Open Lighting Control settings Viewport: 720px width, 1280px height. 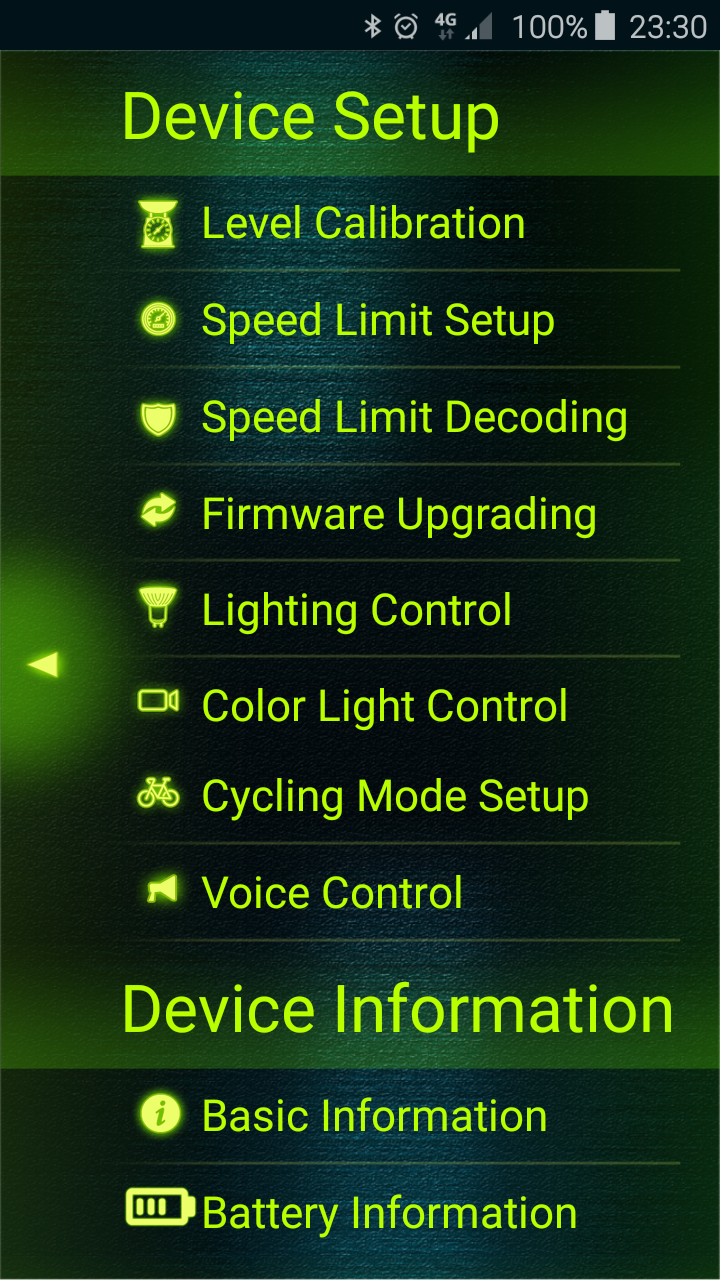coord(405,610)
